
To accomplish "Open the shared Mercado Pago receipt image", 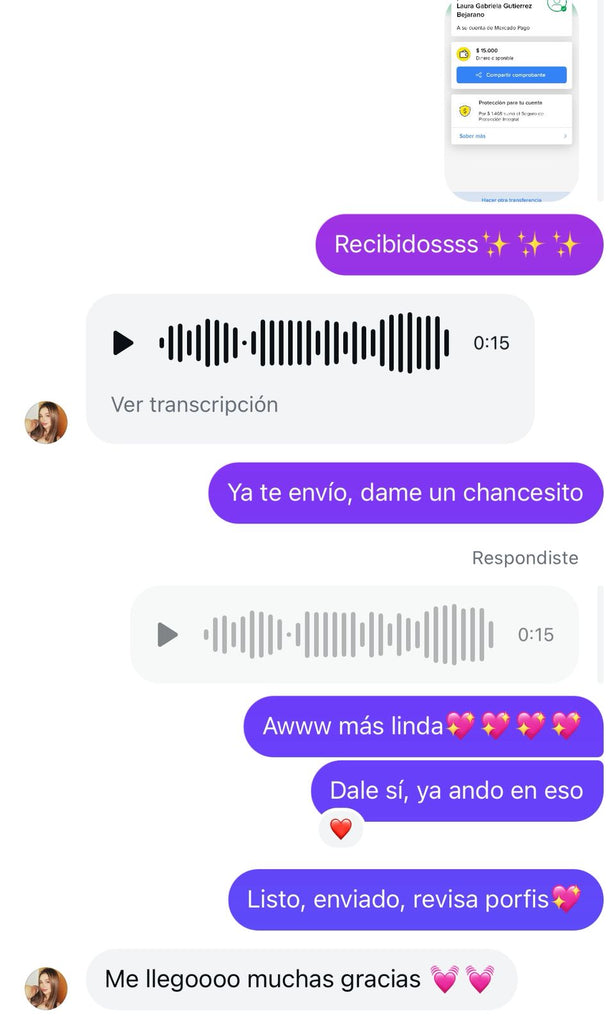I will click(511, 100).
